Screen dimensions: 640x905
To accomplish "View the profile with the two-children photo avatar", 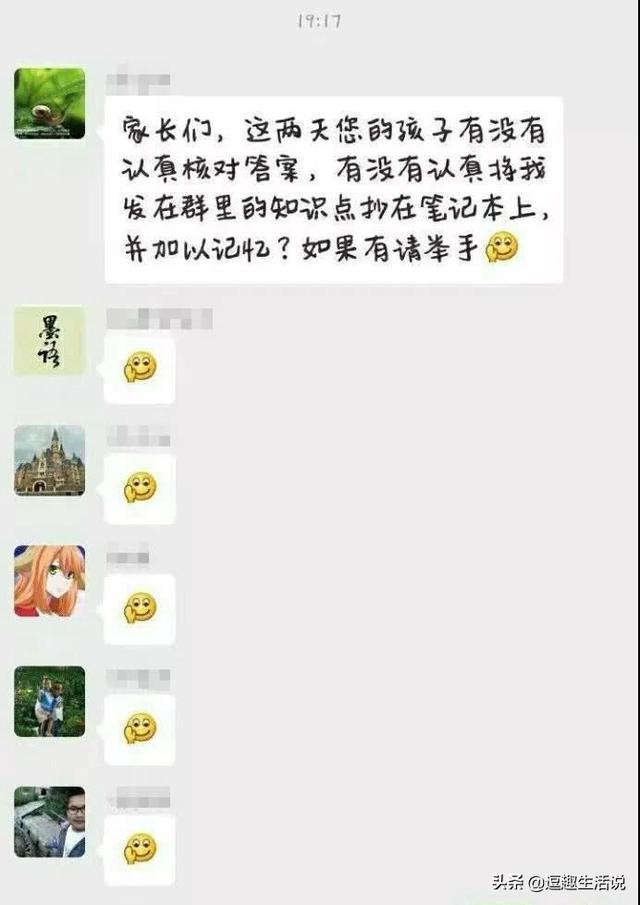I will click(49, 701).
